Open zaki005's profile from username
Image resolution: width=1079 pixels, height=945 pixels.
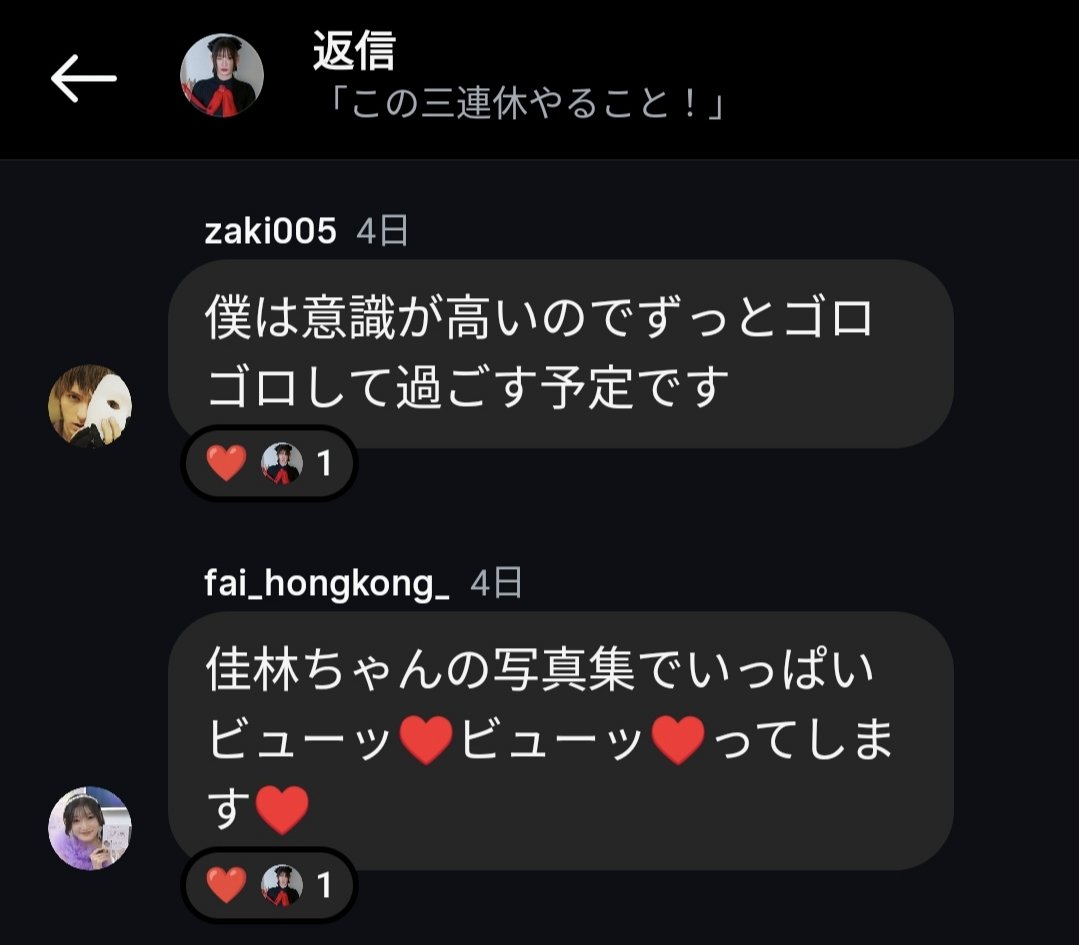[270, 232]
